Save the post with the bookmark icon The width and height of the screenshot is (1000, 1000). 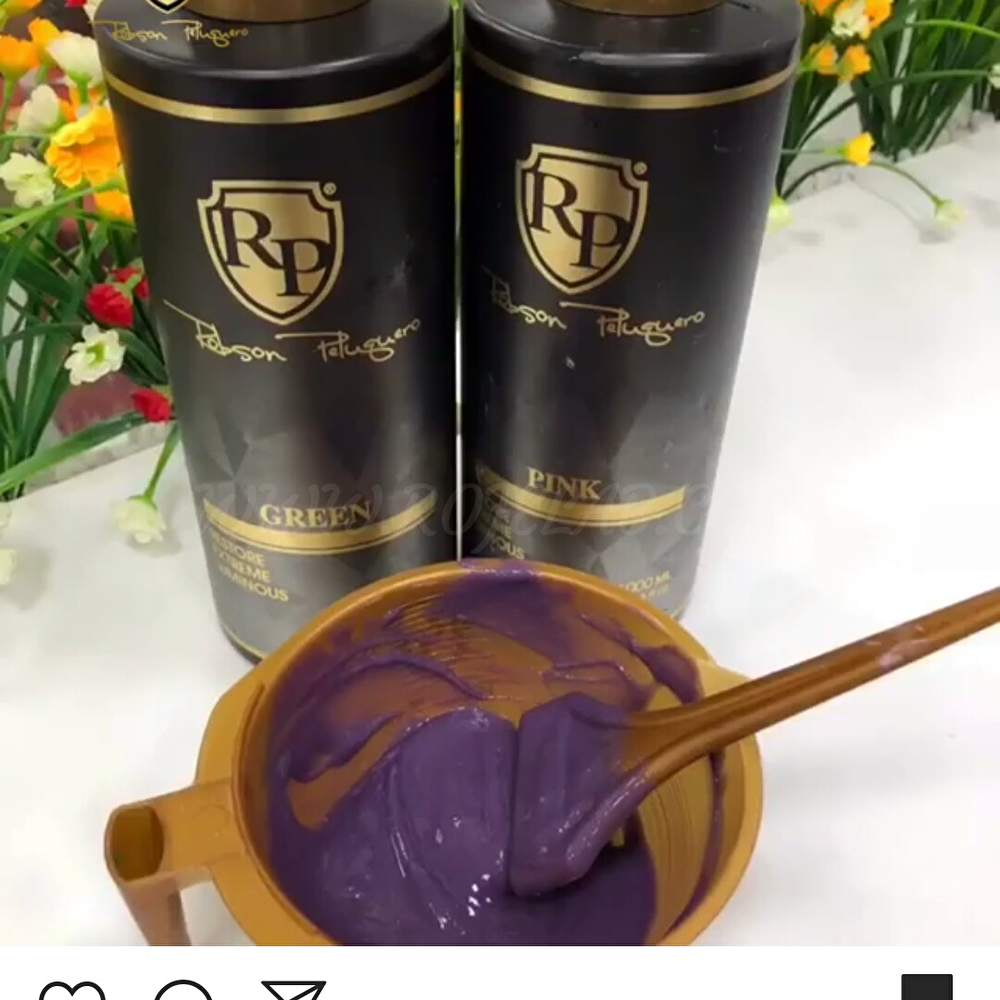tap(926, 988)
